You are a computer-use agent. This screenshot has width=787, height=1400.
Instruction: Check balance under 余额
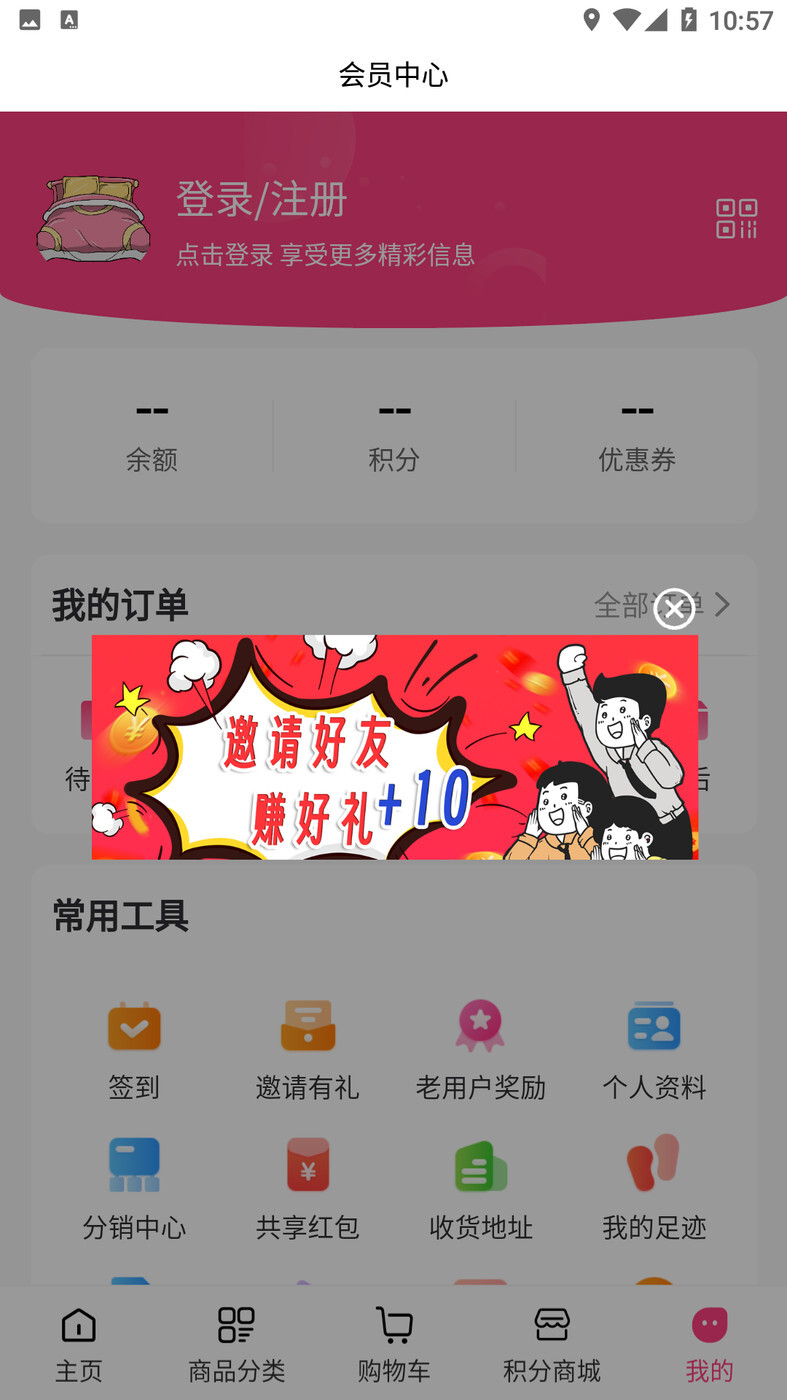click(x=152, y=435)
